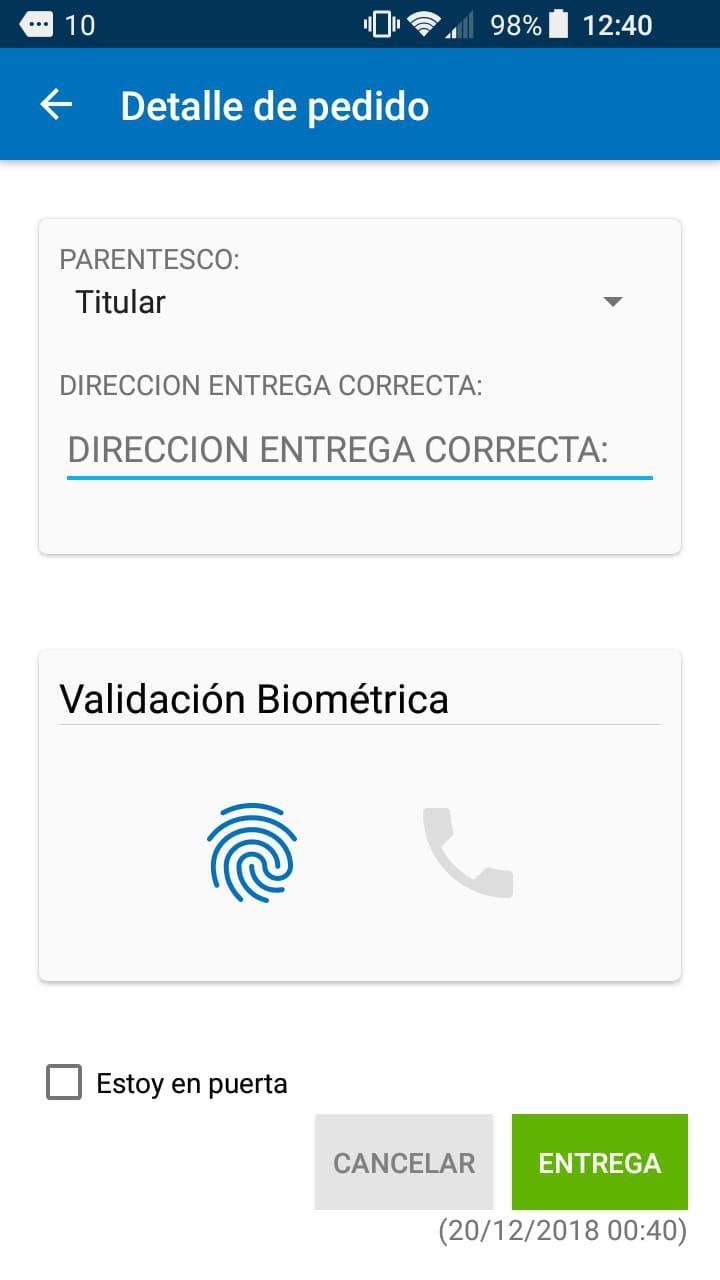
Task: Start fingerprint biometric validation
Action: point(252,853)
